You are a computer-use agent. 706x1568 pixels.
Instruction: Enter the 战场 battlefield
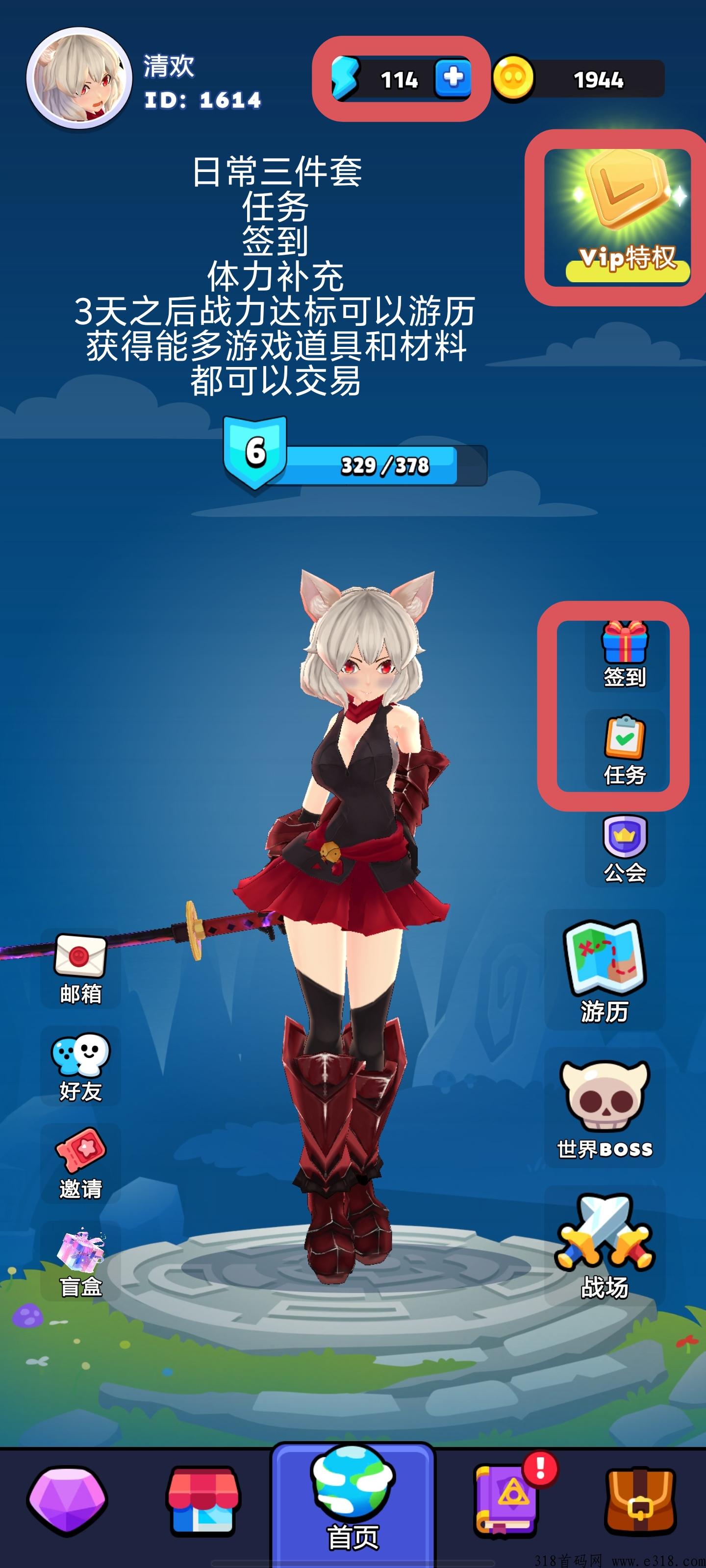(x=605, y=1246)
